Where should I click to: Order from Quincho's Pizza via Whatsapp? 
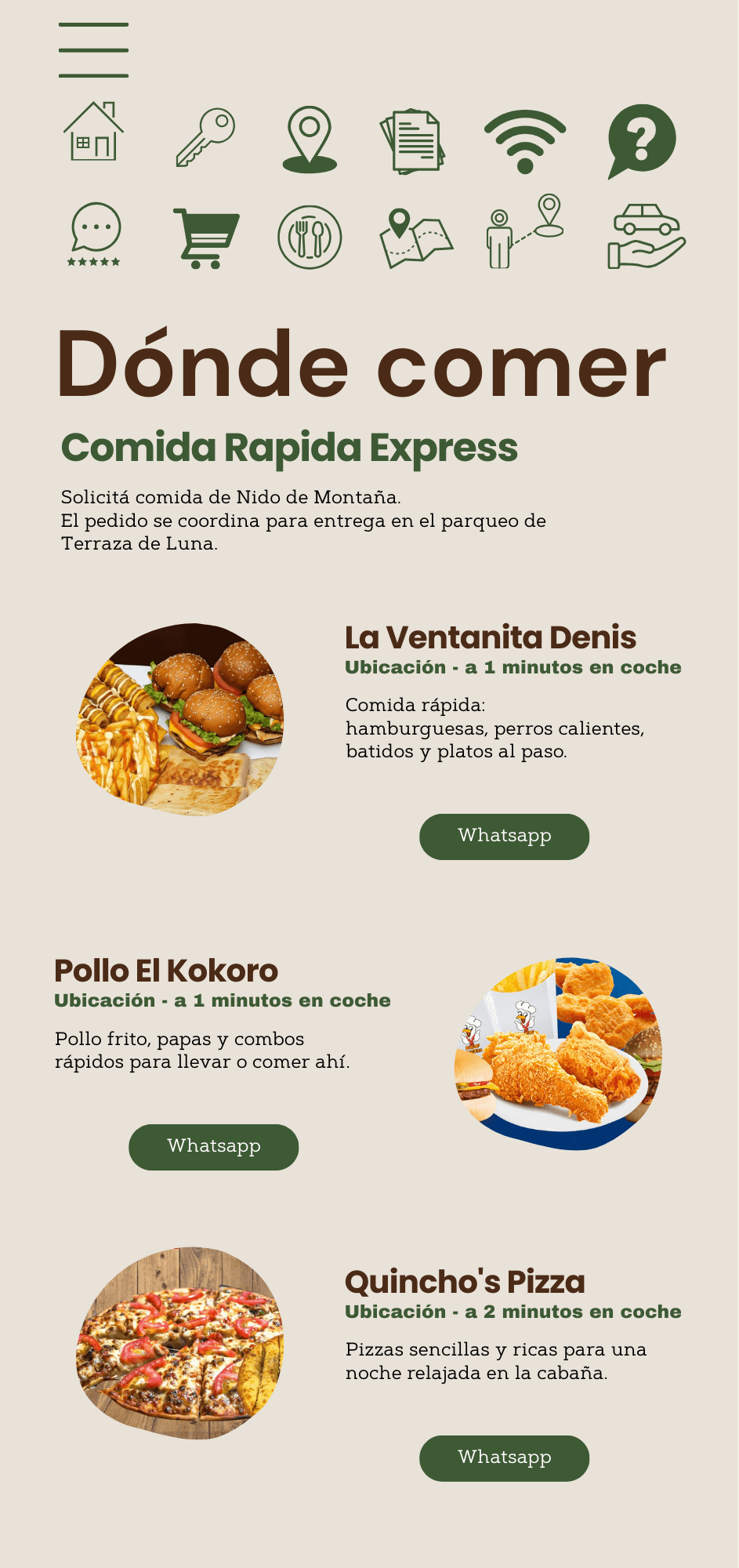coord(505,1458)
